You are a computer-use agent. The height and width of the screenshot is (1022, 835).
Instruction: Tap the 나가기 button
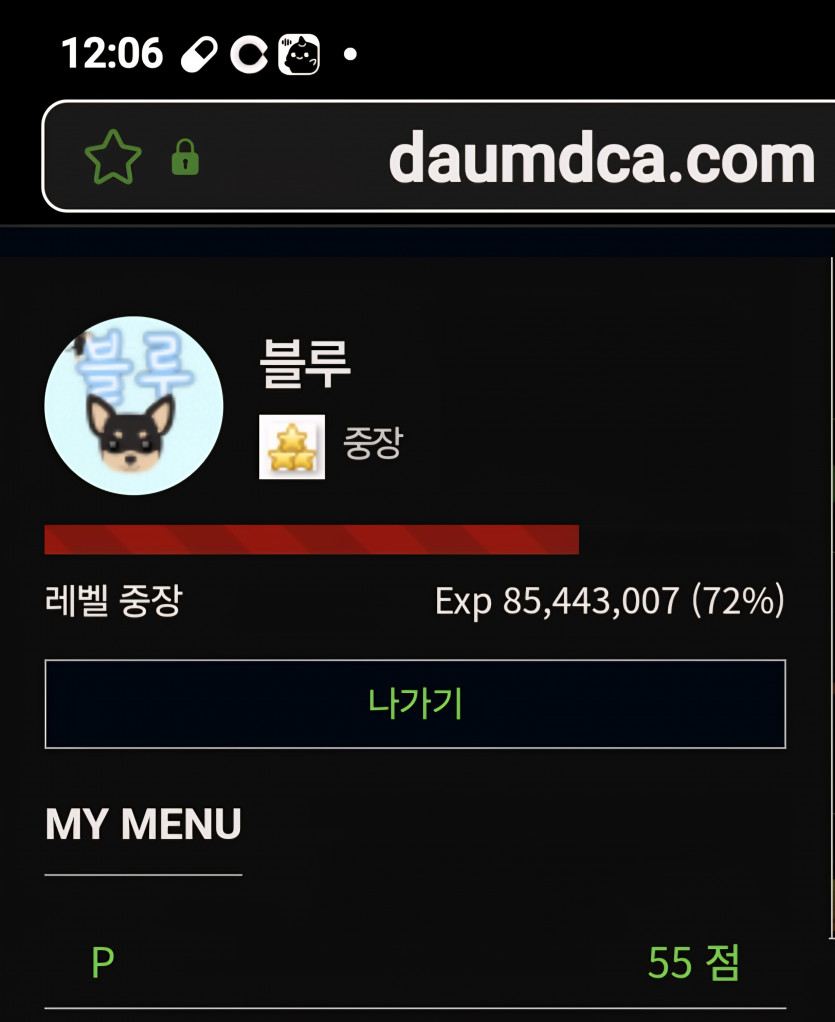pos(415,704)
